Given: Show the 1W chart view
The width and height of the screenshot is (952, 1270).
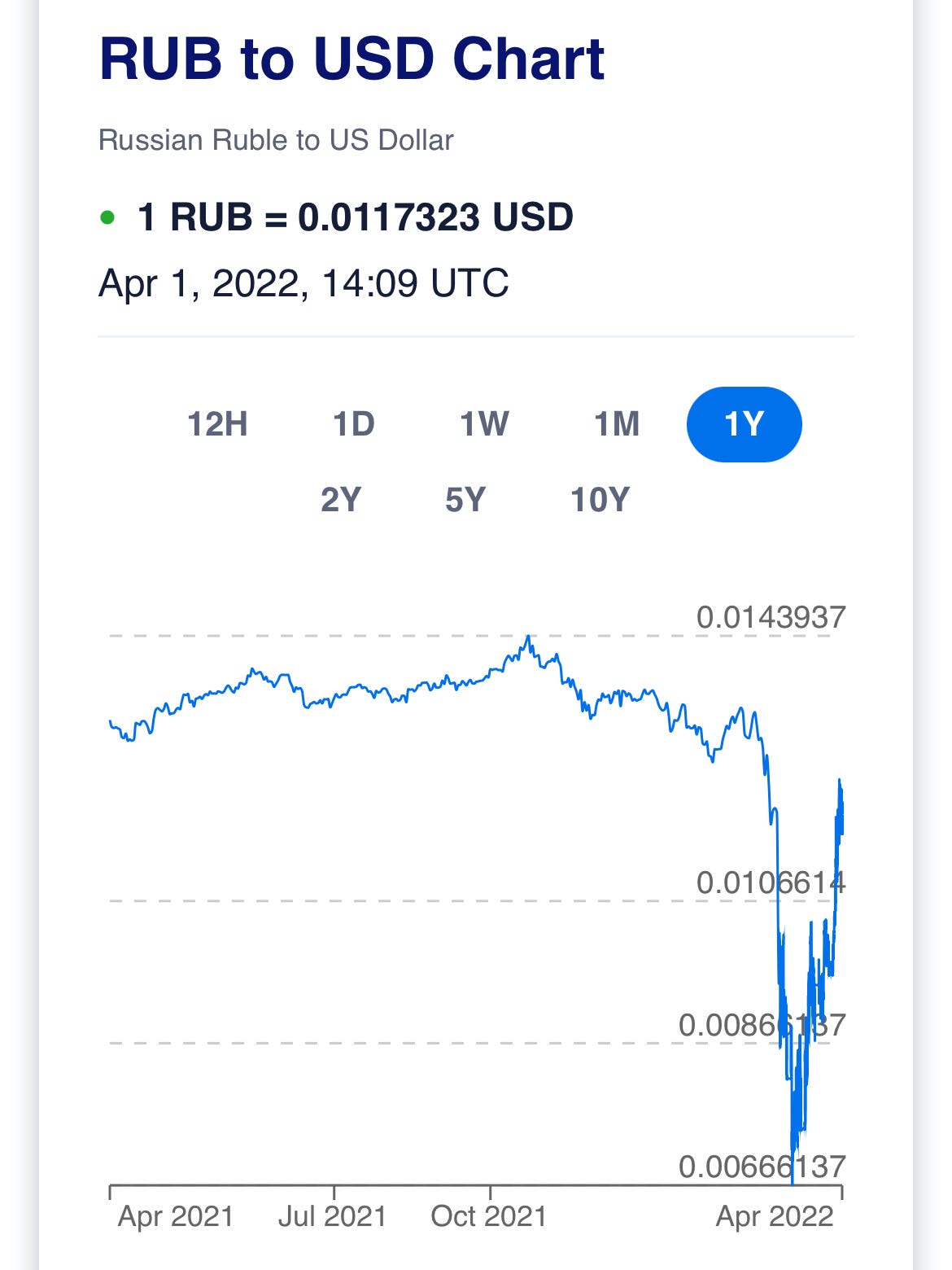Looking at the screenshot, I should [x=484, y=424].
